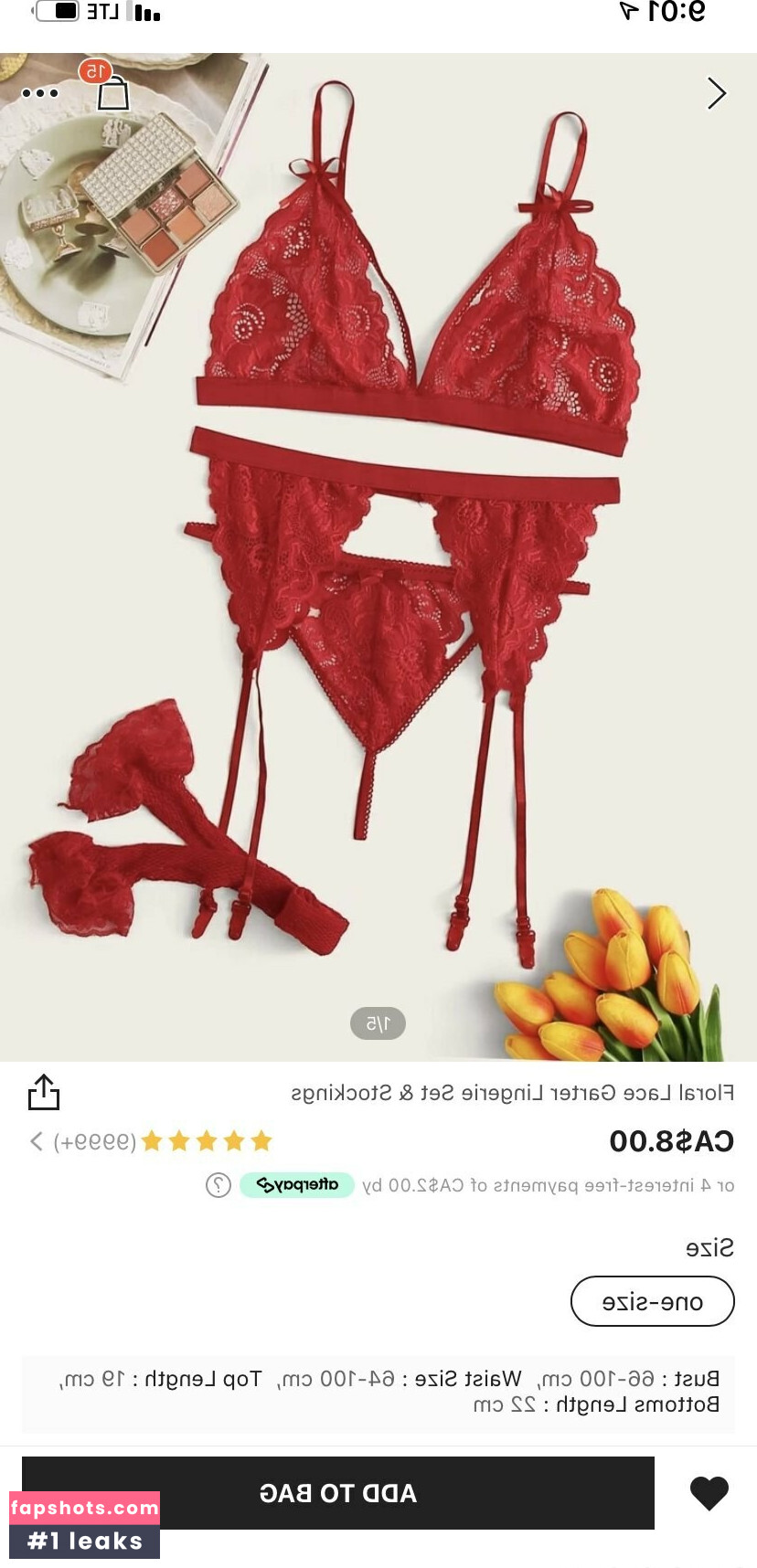Share this lingerie set listing
The height and width of the screenshot is (1568, 757).
click(x=44, y=1092)
